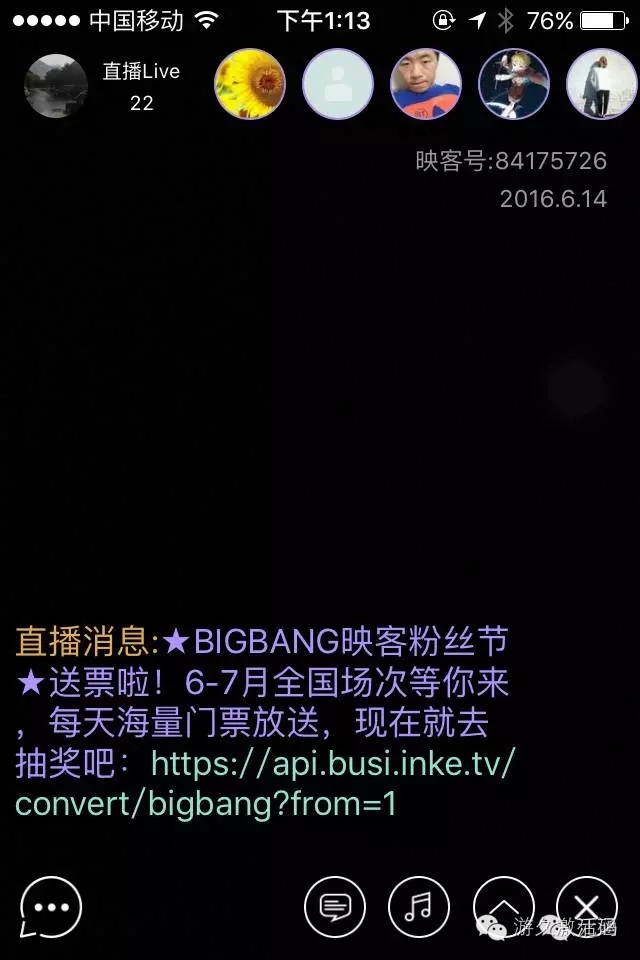Image resolution: width=640 pixels, height=960 pixels.
Task: Open the chat bubble to comment
Action: click(50, 907)
